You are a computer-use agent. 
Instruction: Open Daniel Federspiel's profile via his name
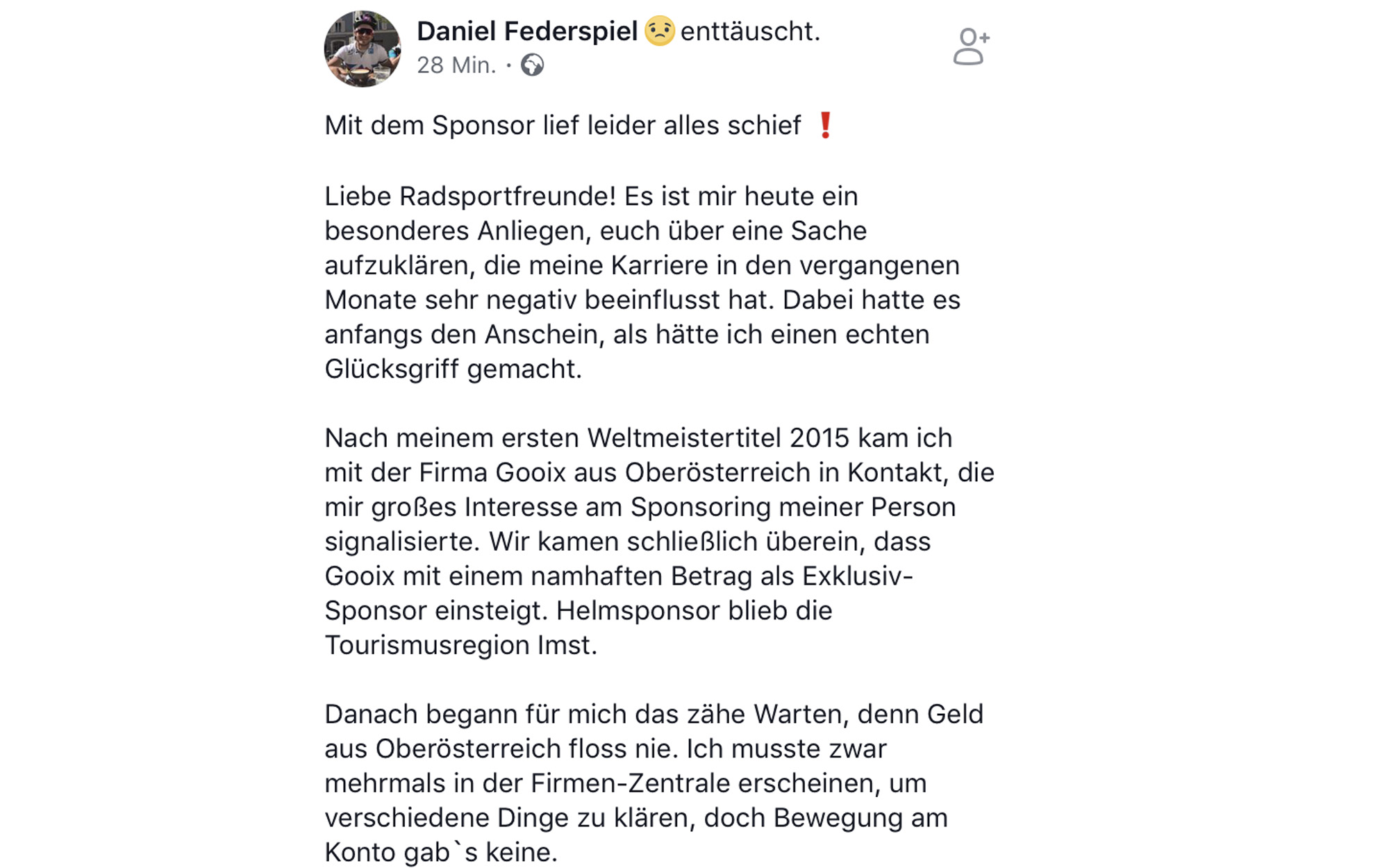526,31
